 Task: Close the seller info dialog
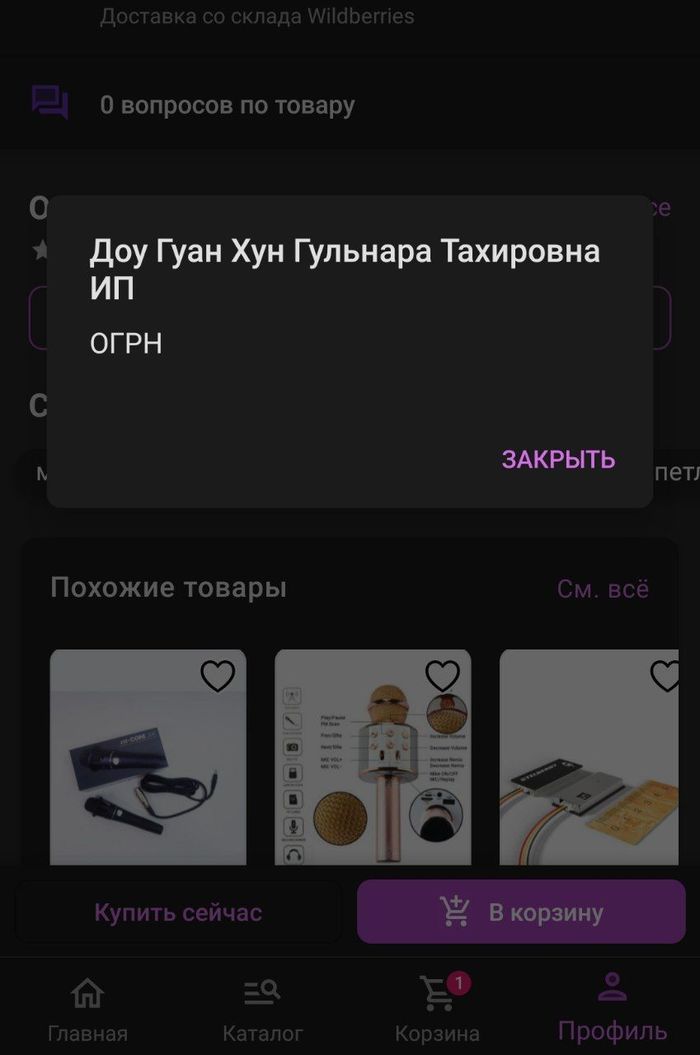[558, 459]
